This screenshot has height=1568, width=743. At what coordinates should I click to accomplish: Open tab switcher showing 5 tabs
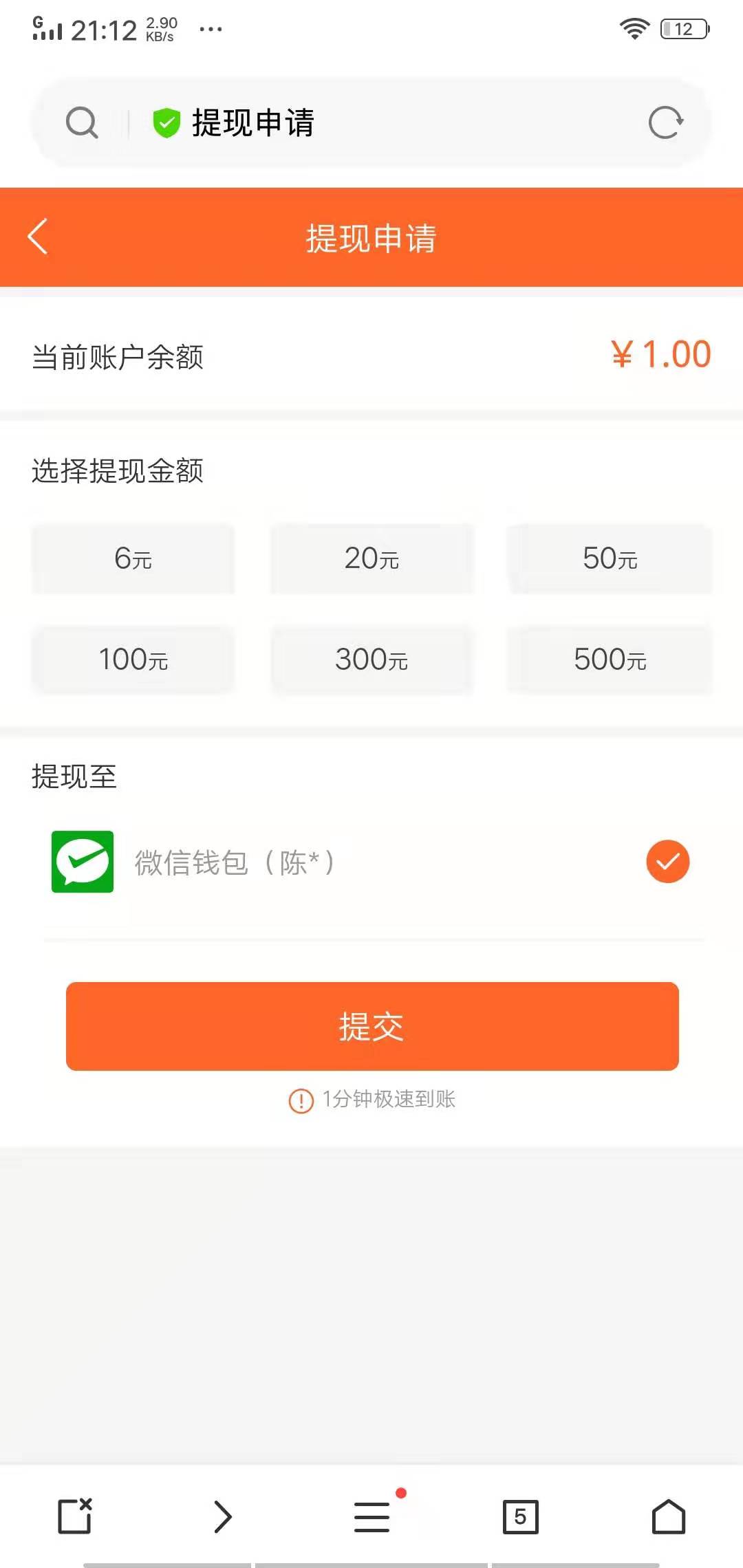[519, 1518]
